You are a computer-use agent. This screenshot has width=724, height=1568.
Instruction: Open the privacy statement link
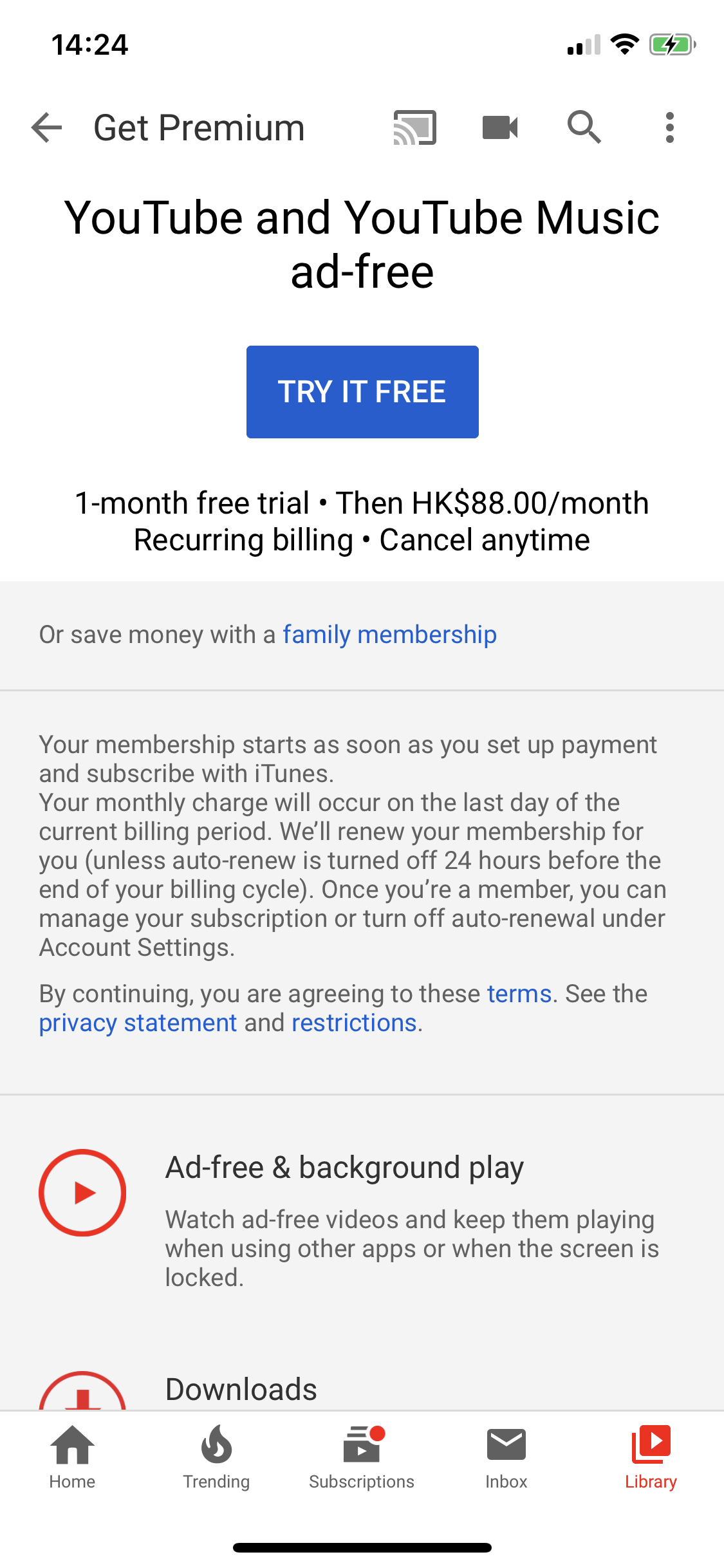point(138,1023)
